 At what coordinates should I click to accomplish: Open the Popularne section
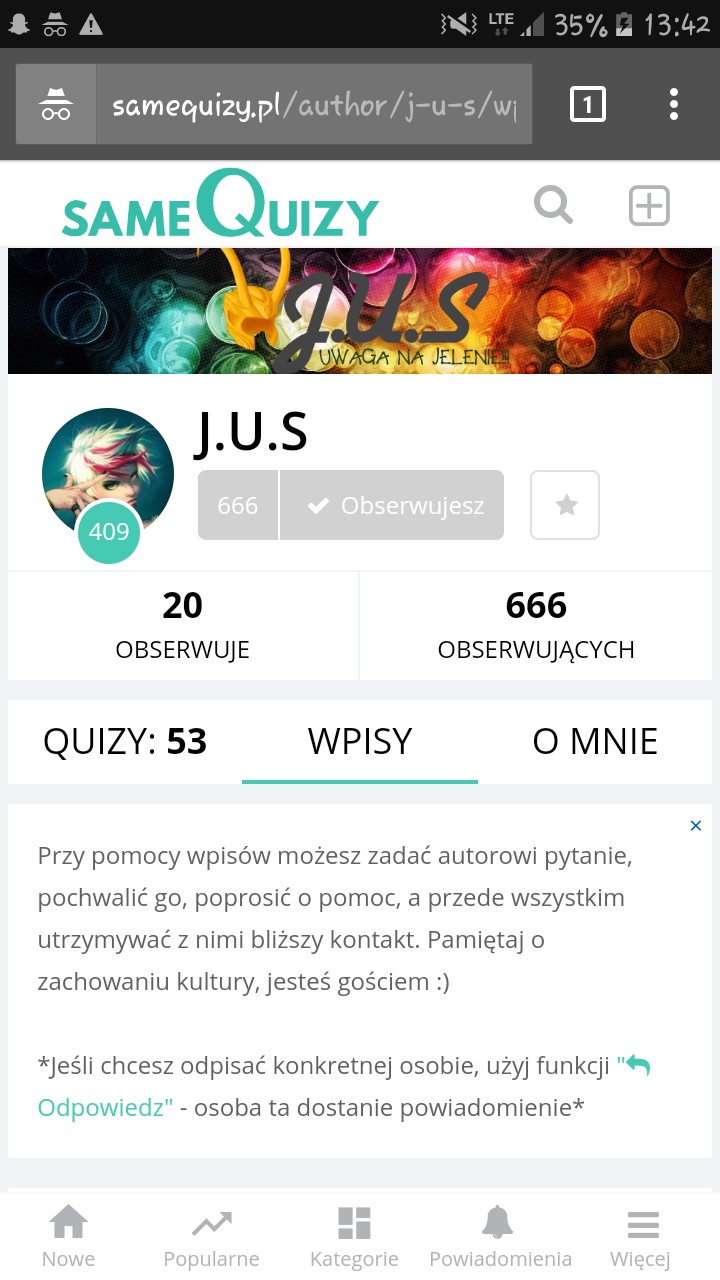tap(211, 1236)
